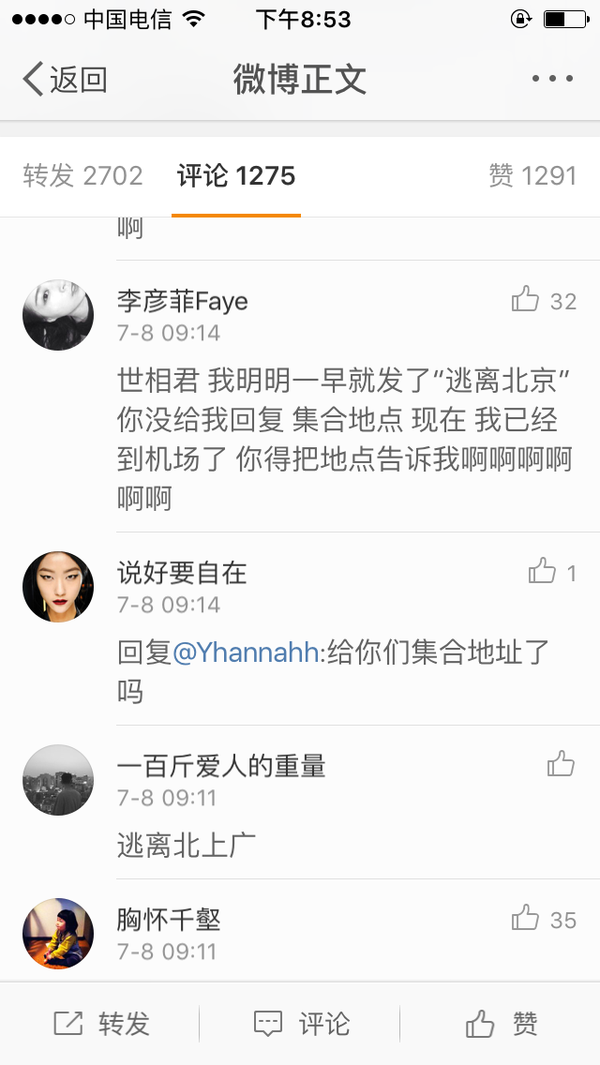Screen dimensions: 600x1065
Task: Like the post with bottom 赞
Action: coord(502,1023)
